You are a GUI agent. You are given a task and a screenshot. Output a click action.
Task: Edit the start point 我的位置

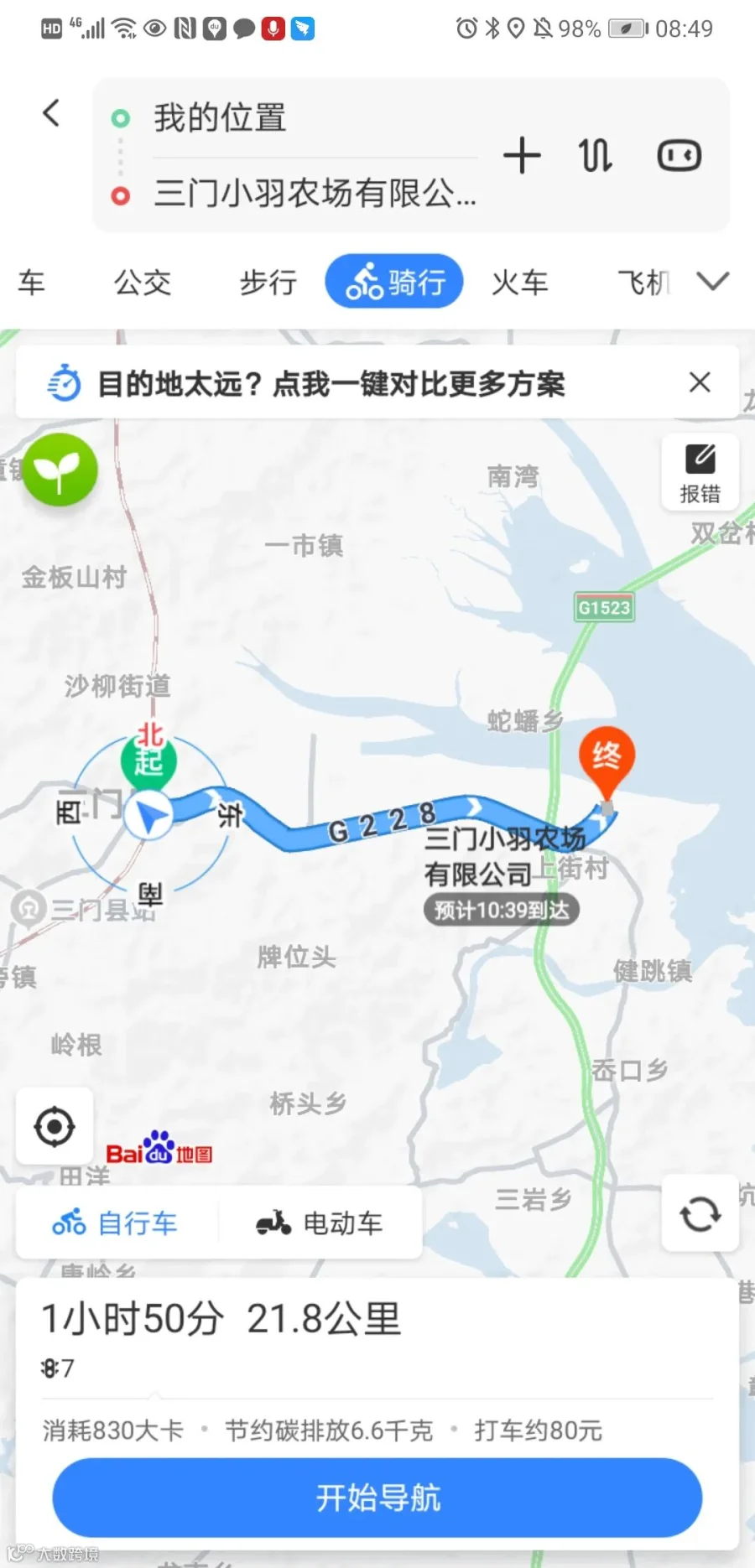pos(294,118)
